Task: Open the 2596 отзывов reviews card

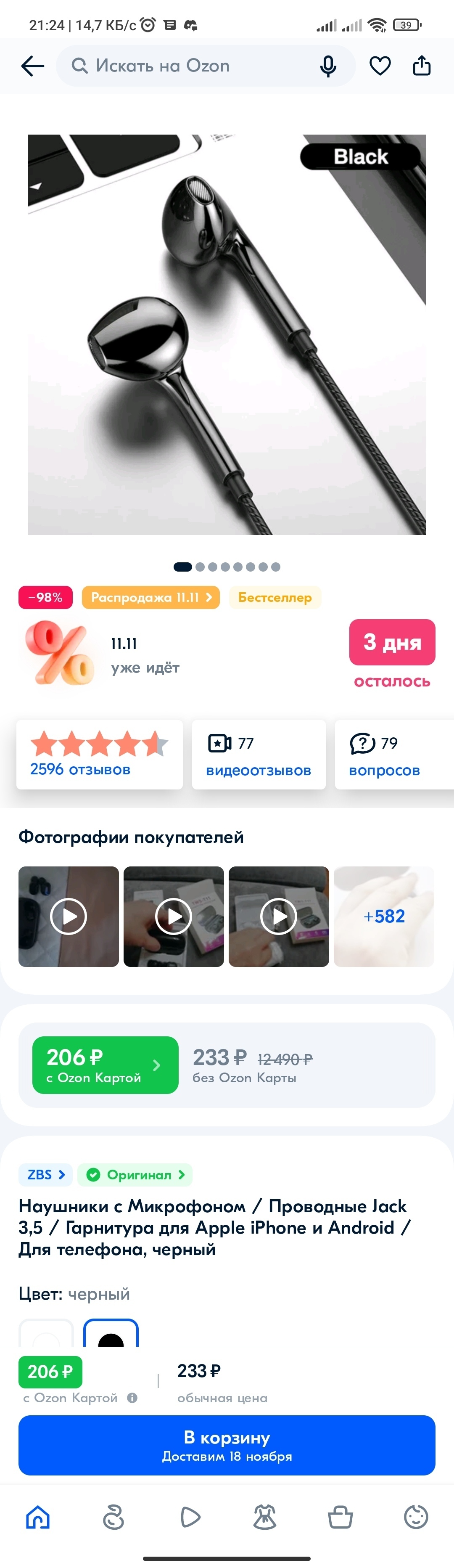Action: 99,755
